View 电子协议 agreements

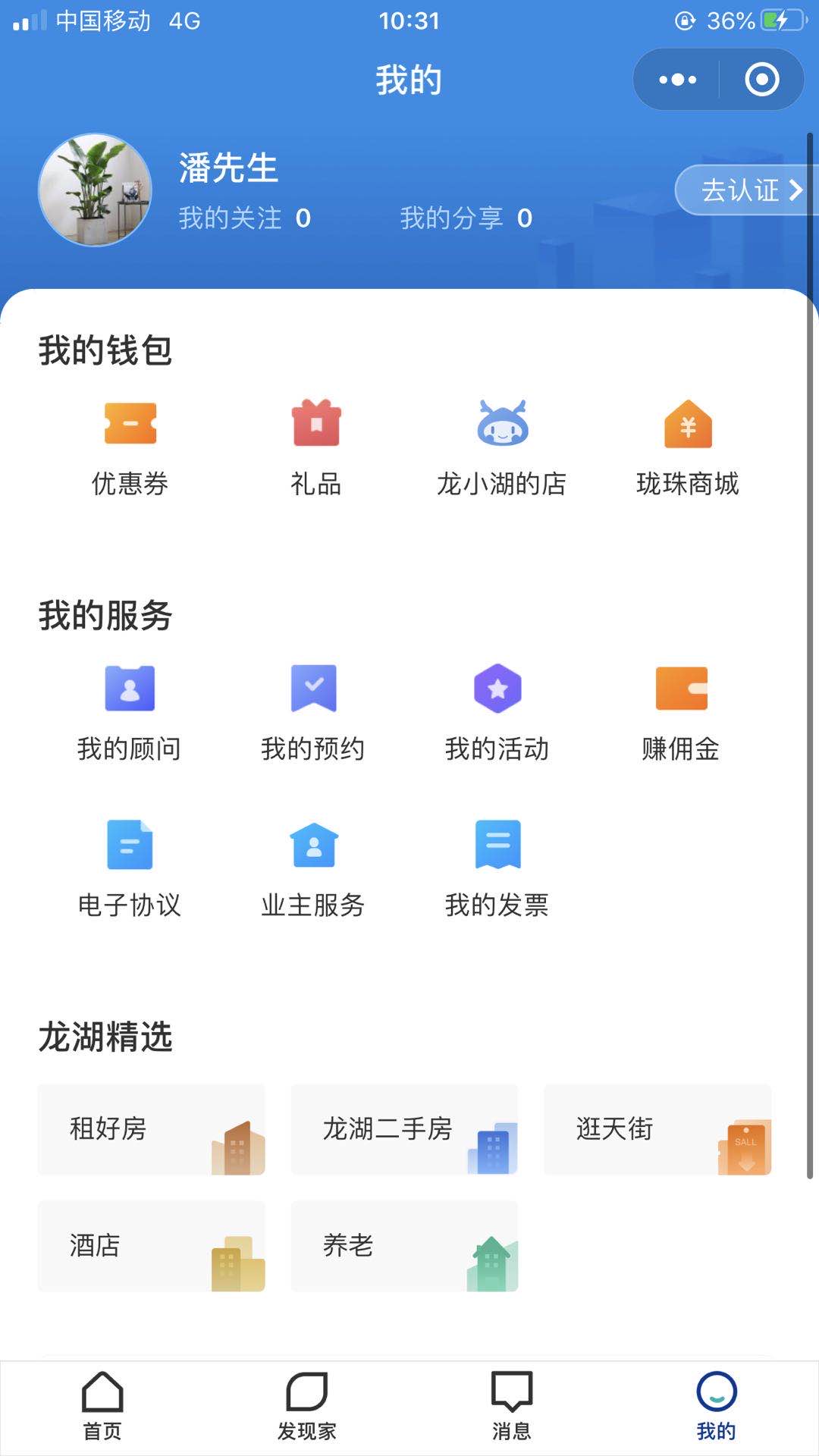130,868
